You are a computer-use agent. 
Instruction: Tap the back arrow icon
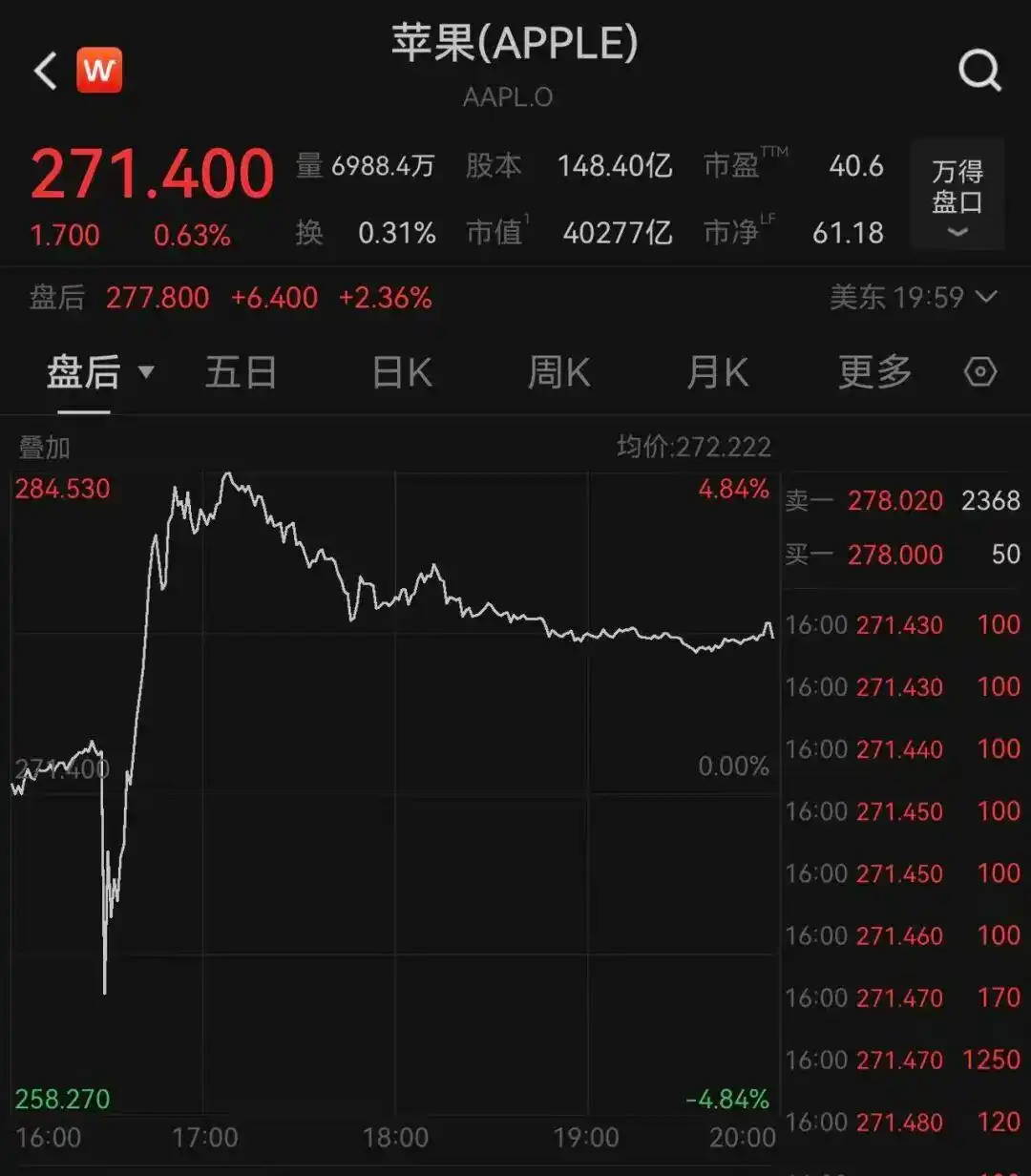pyautogui.click(x=43, y=70)
